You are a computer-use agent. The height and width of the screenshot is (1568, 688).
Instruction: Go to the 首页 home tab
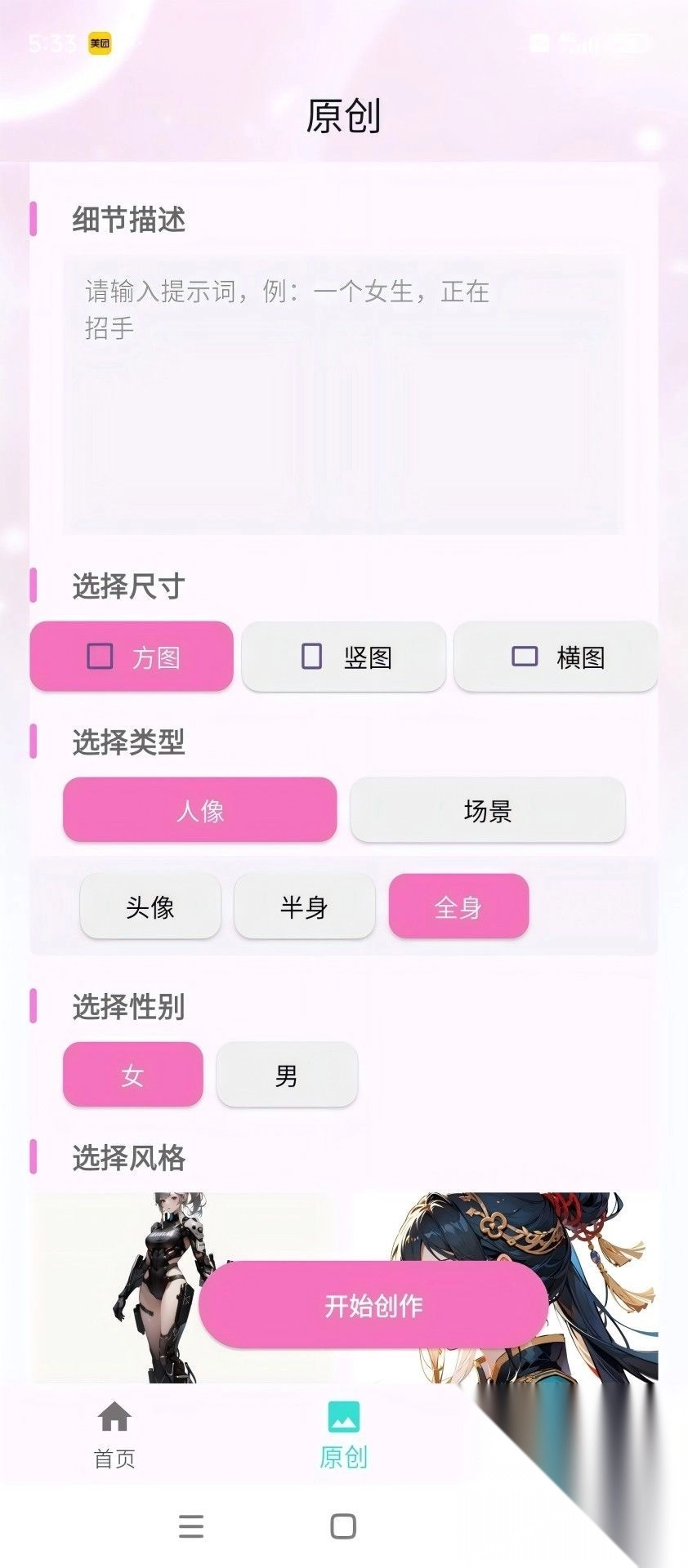point(114,1434)
